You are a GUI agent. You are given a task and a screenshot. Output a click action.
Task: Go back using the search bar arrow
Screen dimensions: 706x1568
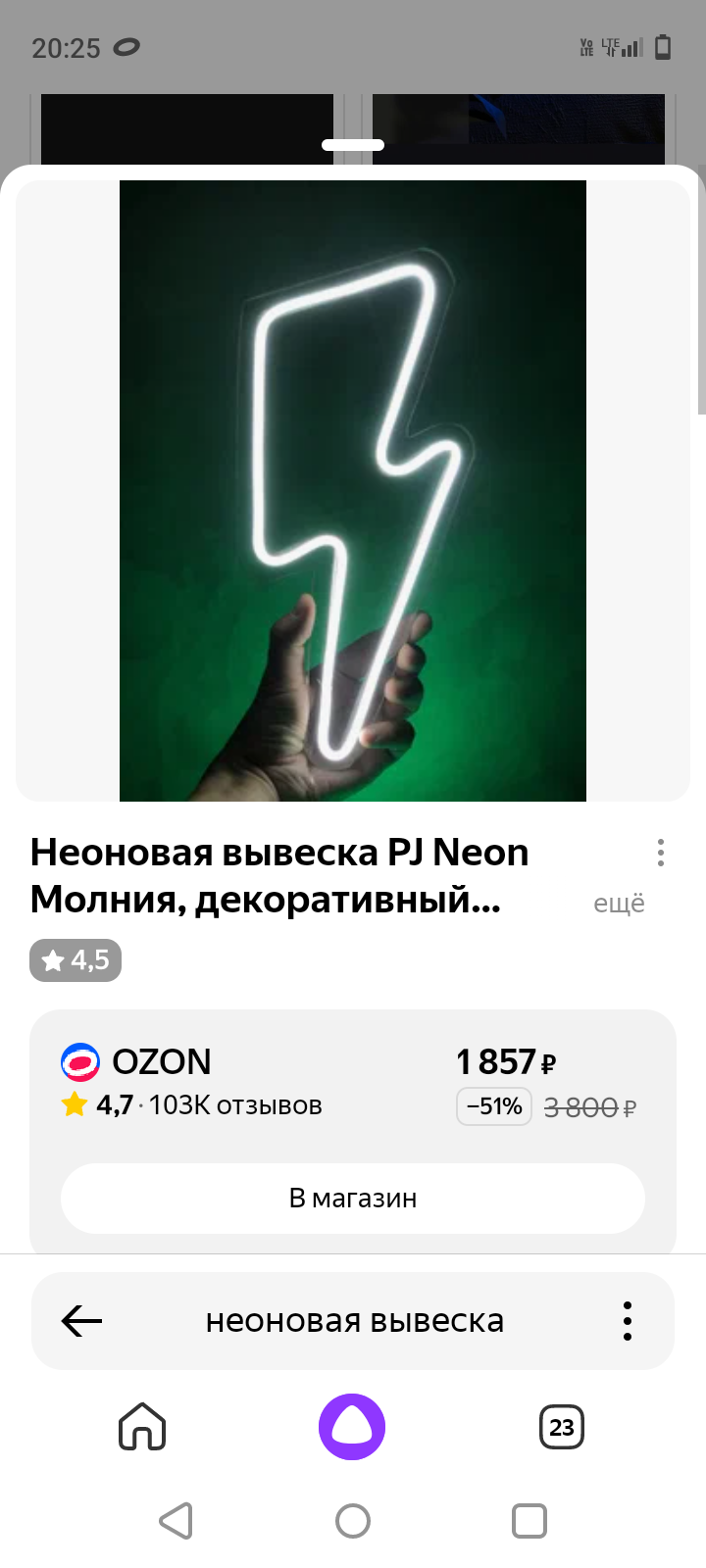pyautogui.click(x=81, y=1321)
